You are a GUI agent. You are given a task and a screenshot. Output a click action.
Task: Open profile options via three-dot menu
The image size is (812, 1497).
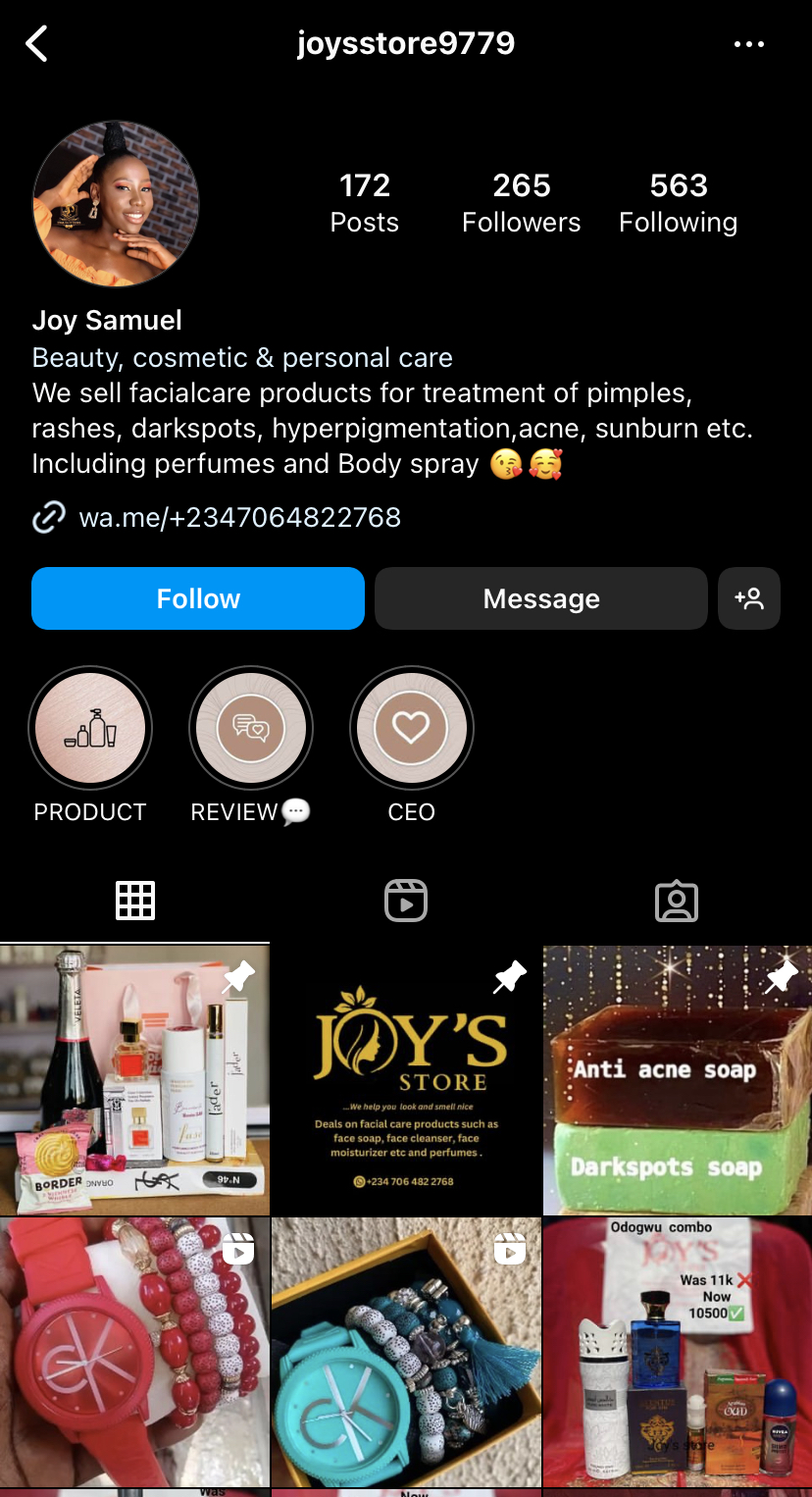point(749,43)
